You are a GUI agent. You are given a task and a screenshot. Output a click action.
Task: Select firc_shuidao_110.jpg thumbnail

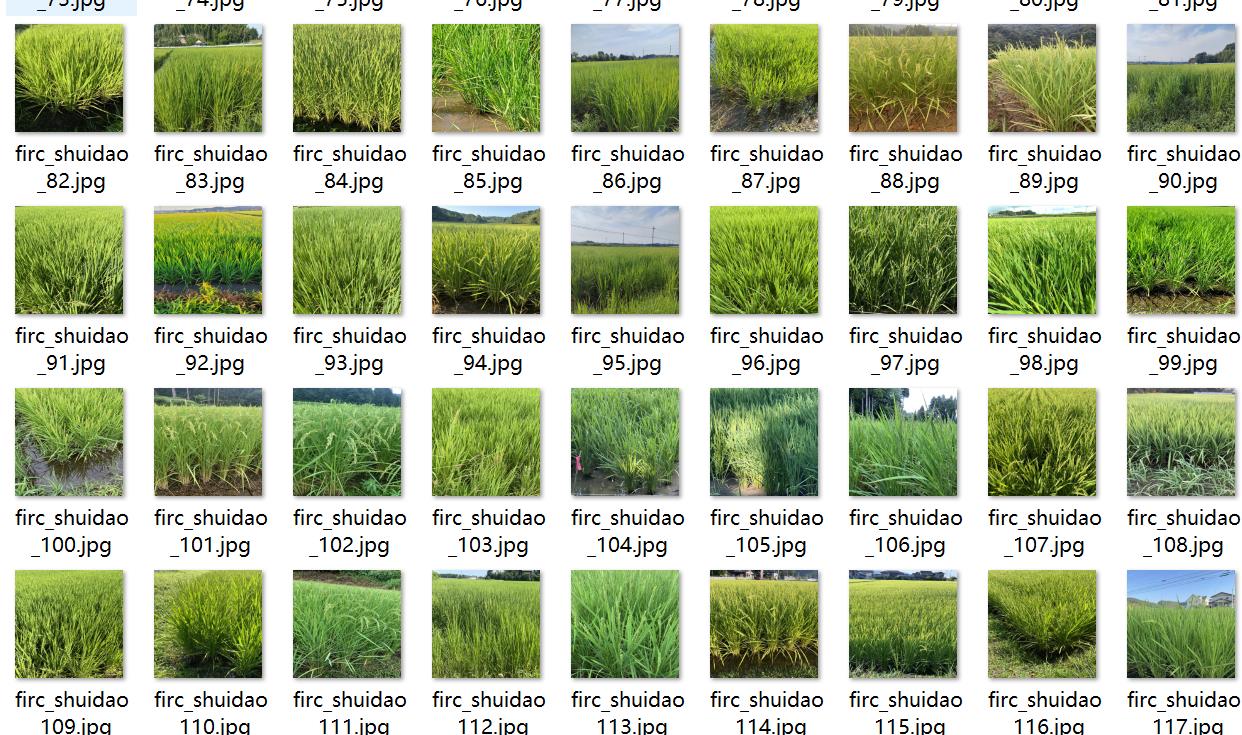pos(208,624)
